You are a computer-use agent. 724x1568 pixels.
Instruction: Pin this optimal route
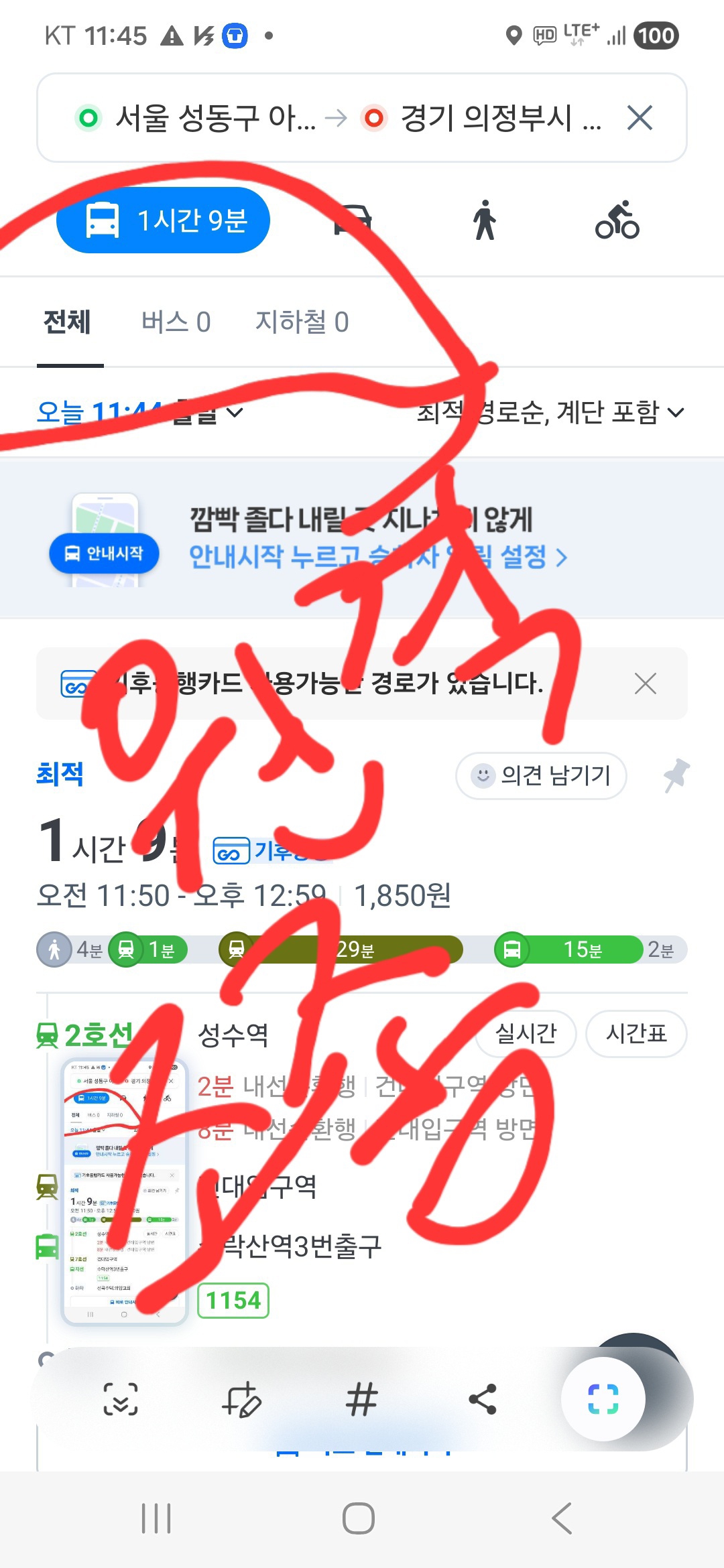(676, 776)
